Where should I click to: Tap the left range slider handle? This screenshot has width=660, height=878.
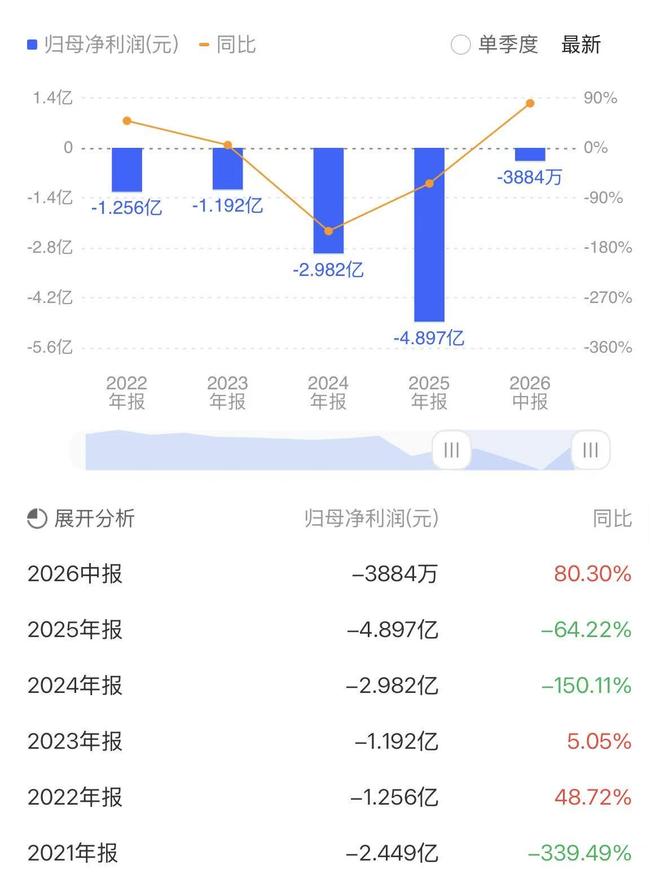point(451,450)
